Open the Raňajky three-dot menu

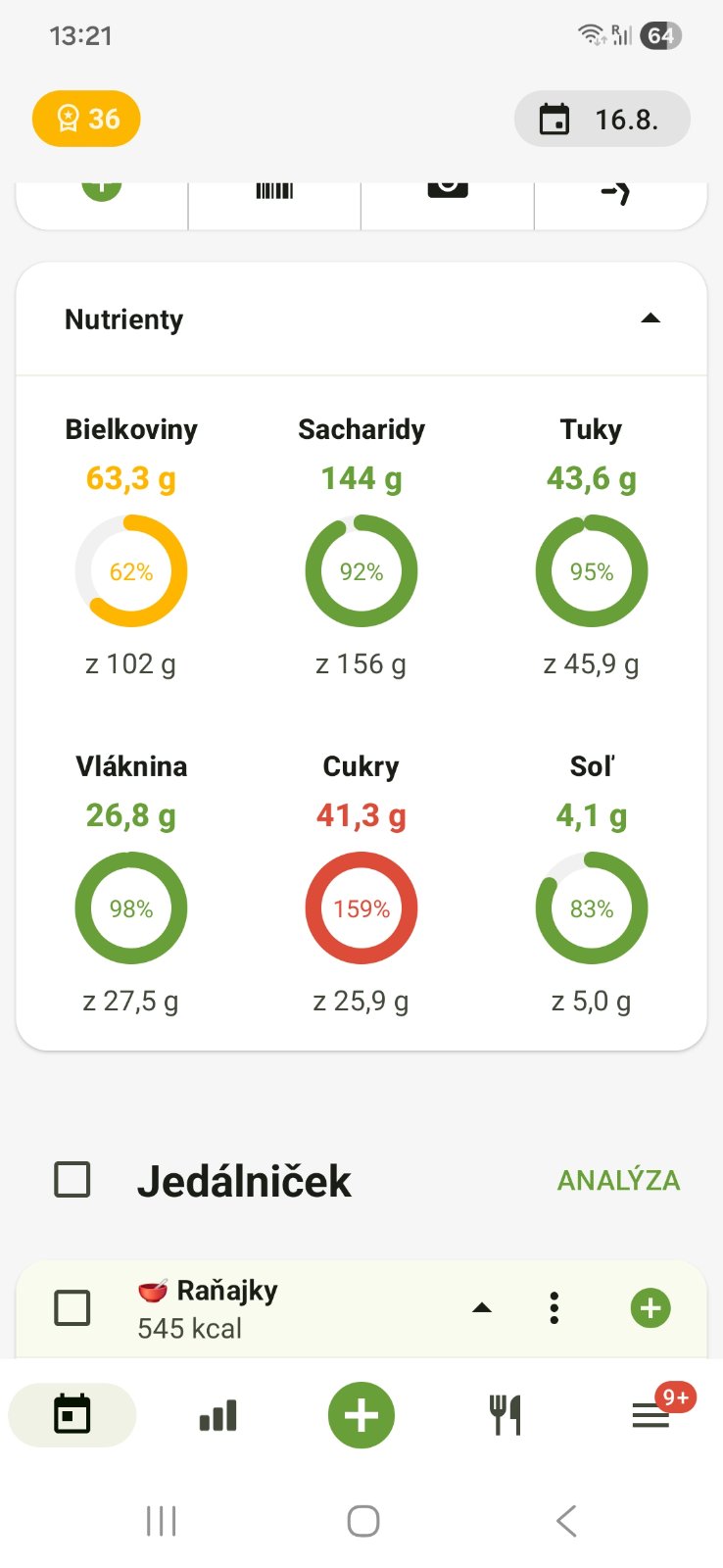[554, 1308]
